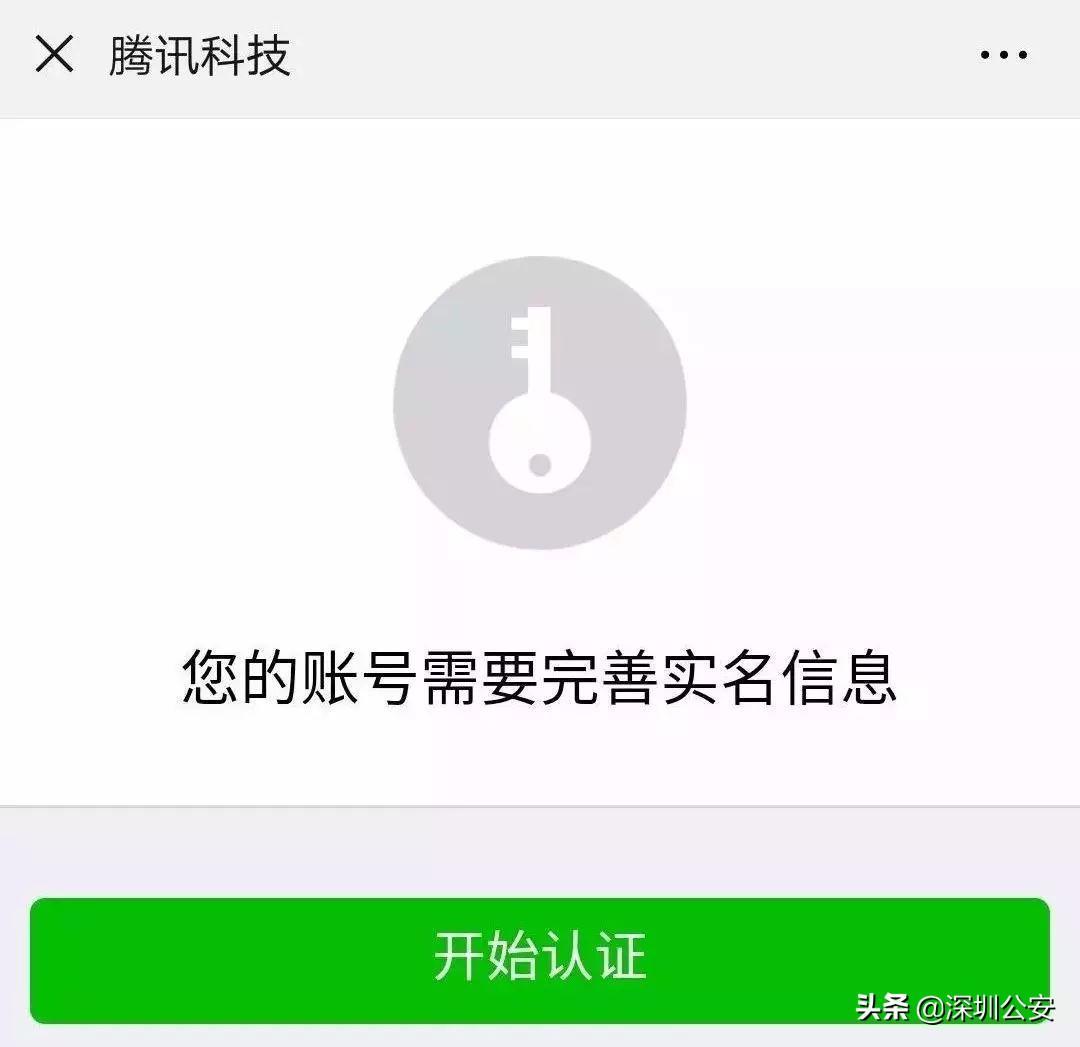Viewport: 1080px width, 1047px height.
Task: Close the 腾讯科技 page
Action: point(54,54)
